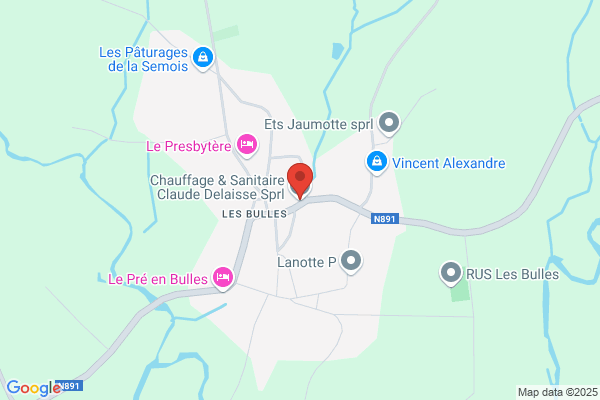Viewport: 600px width, 400px height.
Task: Tap the Le Pré en Bulles lodging marker
Action: point(223,279)
